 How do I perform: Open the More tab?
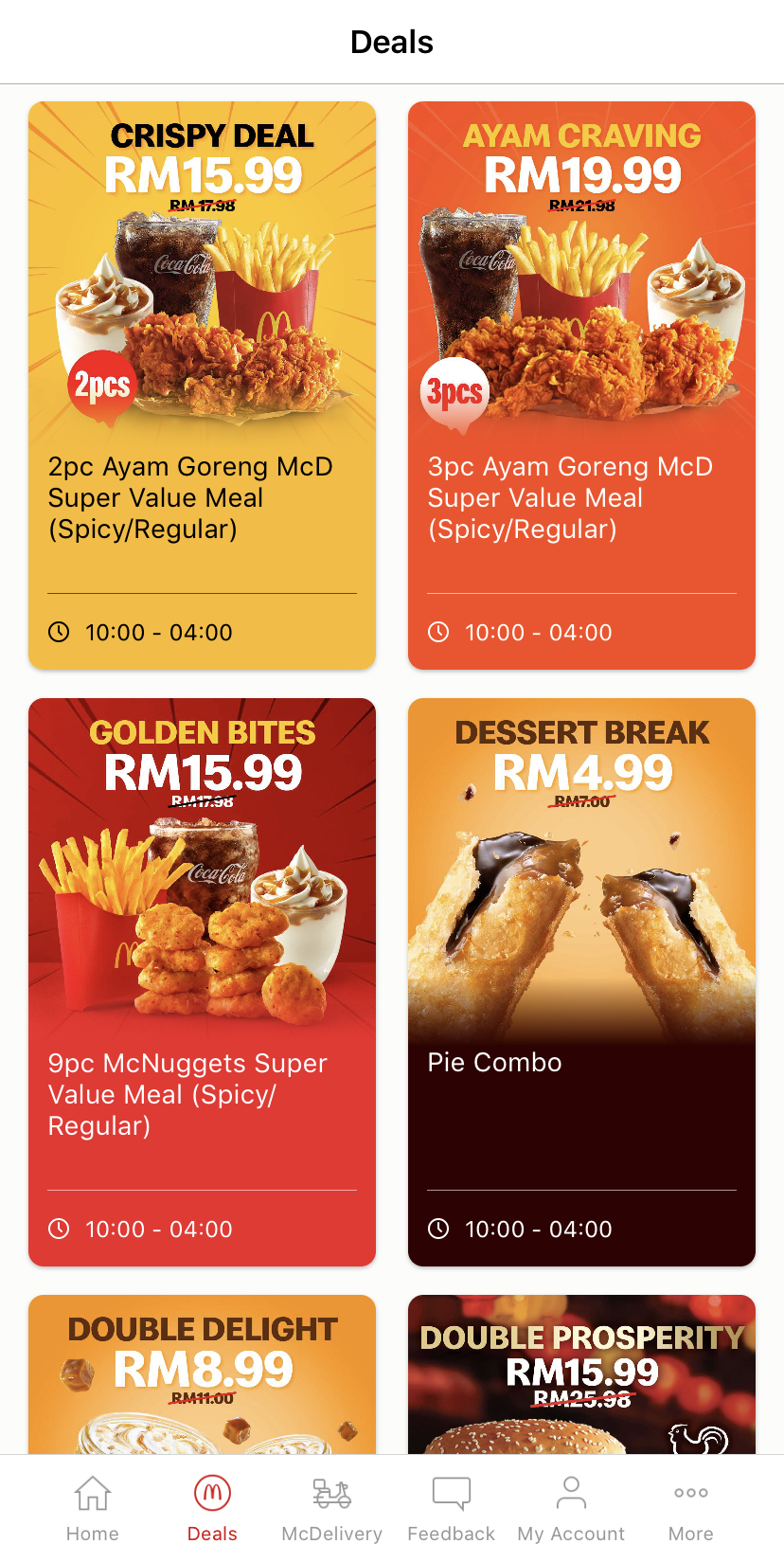click(690, 1507)
